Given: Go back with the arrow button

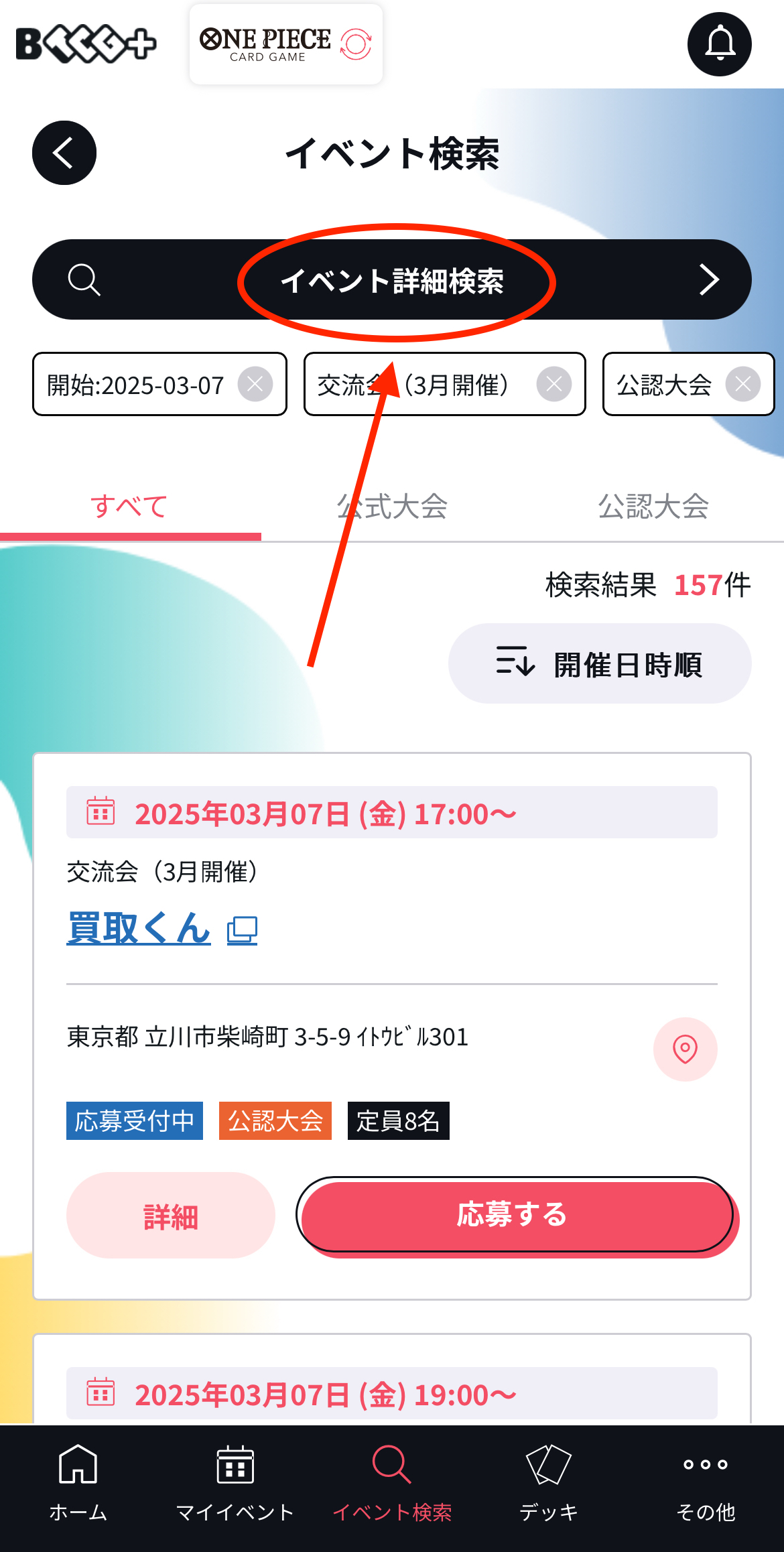Looking at the screenshot, I should point(64,153).
